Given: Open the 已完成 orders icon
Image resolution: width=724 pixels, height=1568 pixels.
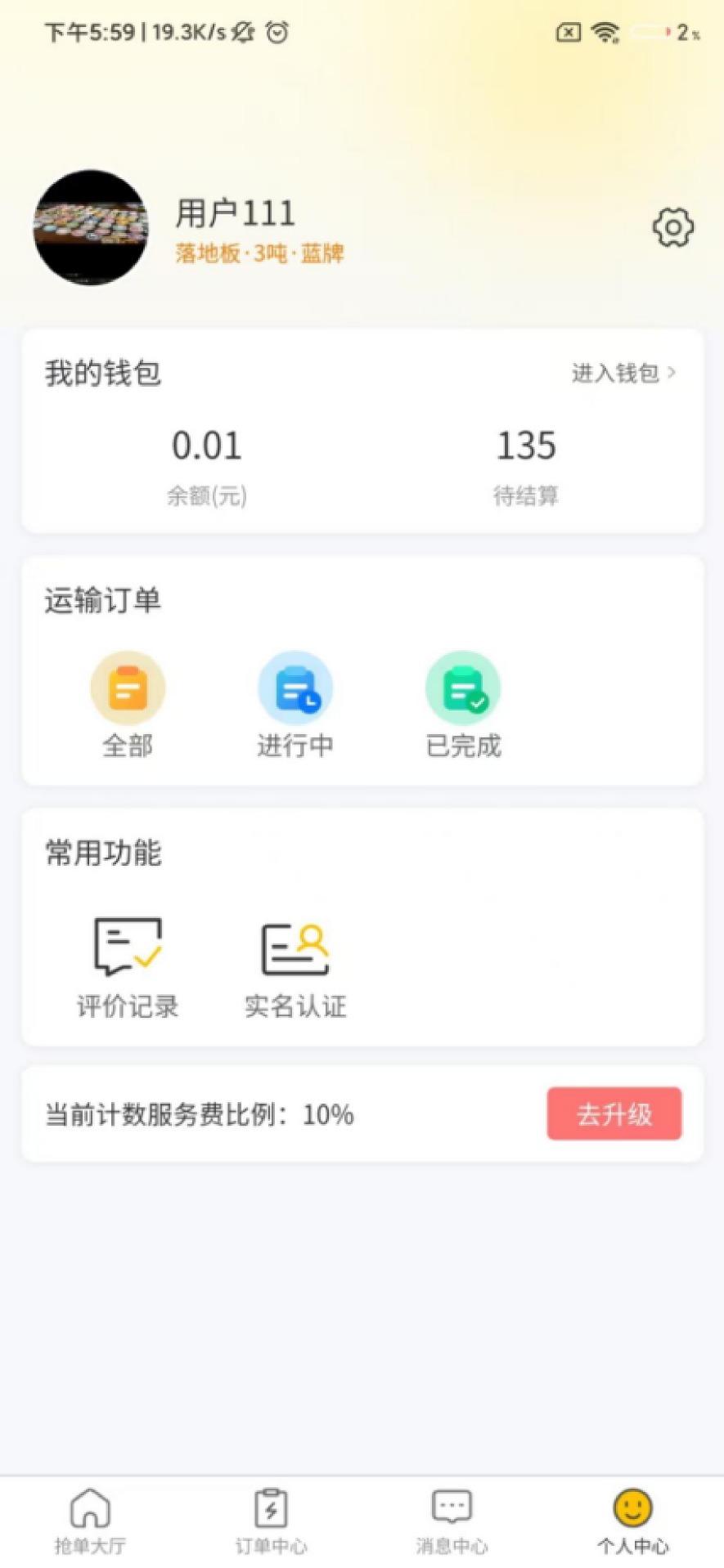Looking at the screenshot, I should 463,688.
